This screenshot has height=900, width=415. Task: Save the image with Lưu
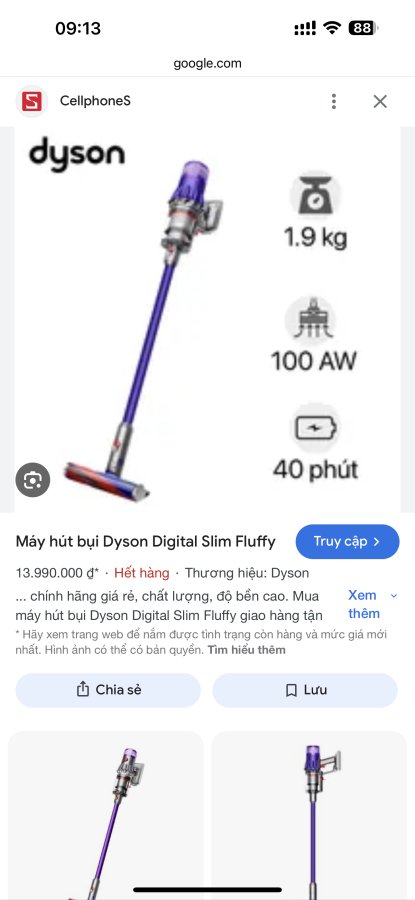[x=305, y=690]
